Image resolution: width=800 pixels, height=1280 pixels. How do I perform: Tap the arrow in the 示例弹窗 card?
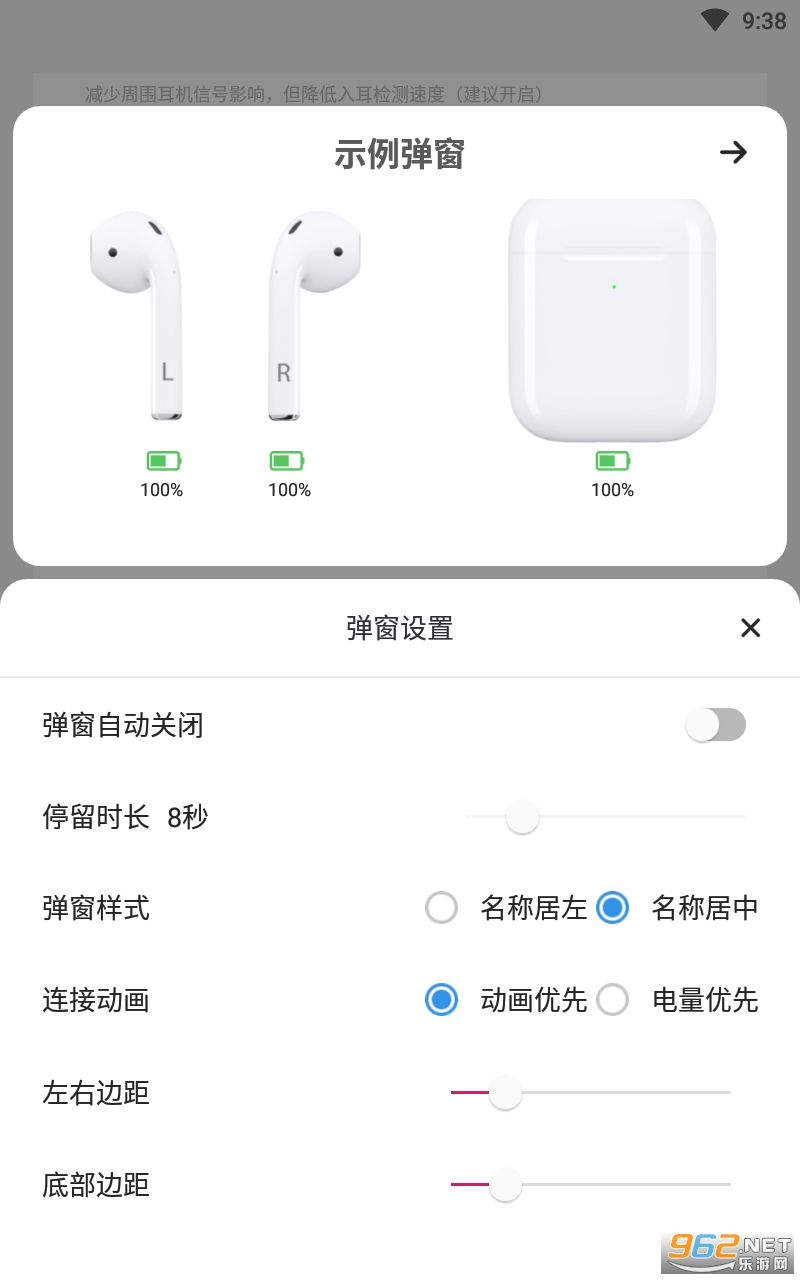click(733, 152)
